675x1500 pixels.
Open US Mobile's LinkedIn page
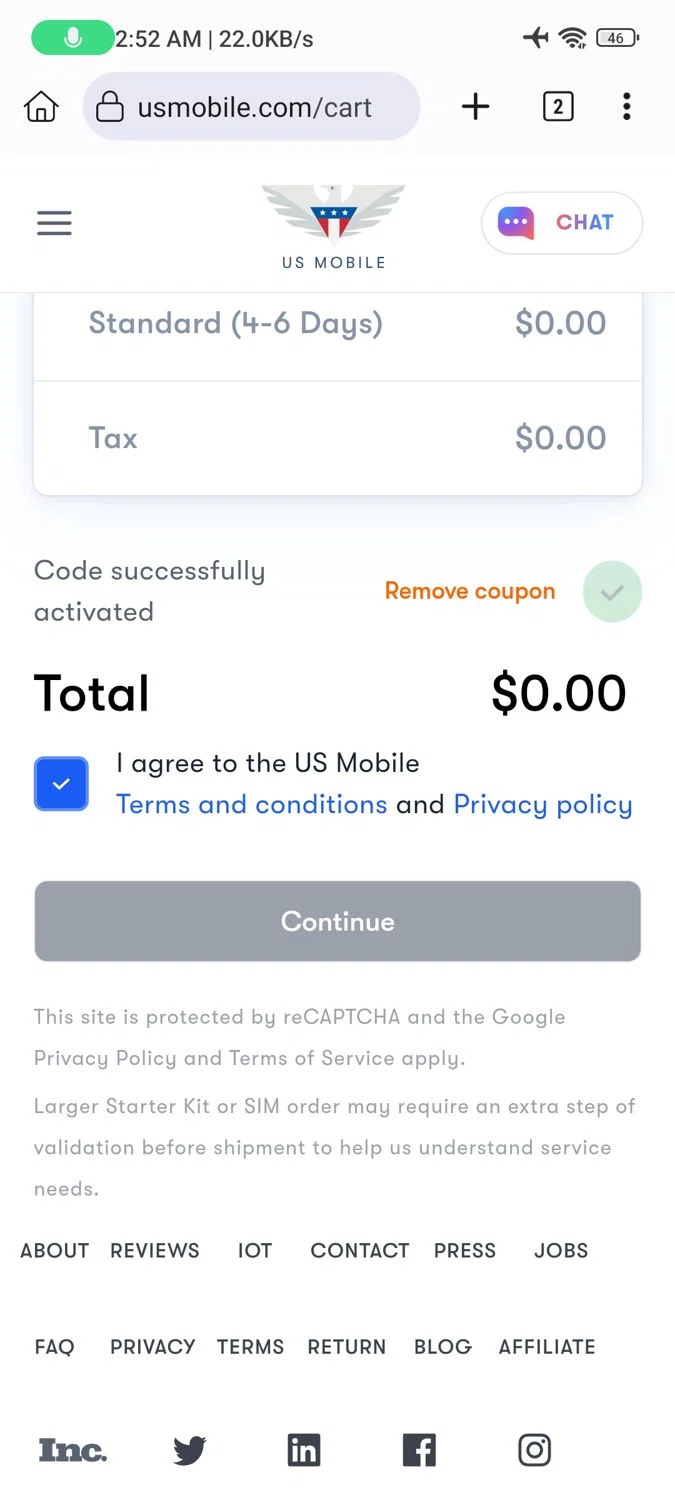coord(304,1450)
